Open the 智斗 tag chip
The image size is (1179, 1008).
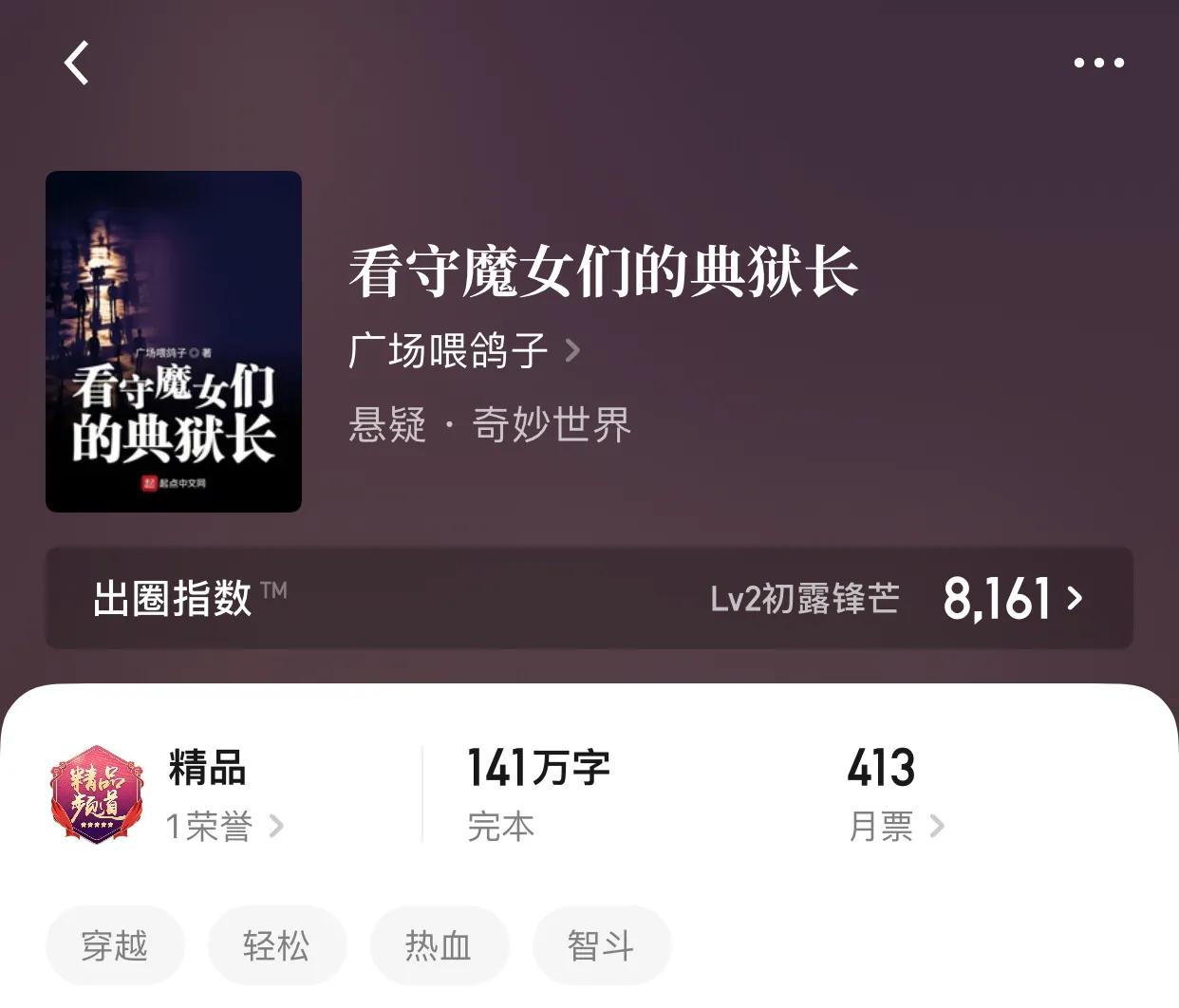click(601, 945)
